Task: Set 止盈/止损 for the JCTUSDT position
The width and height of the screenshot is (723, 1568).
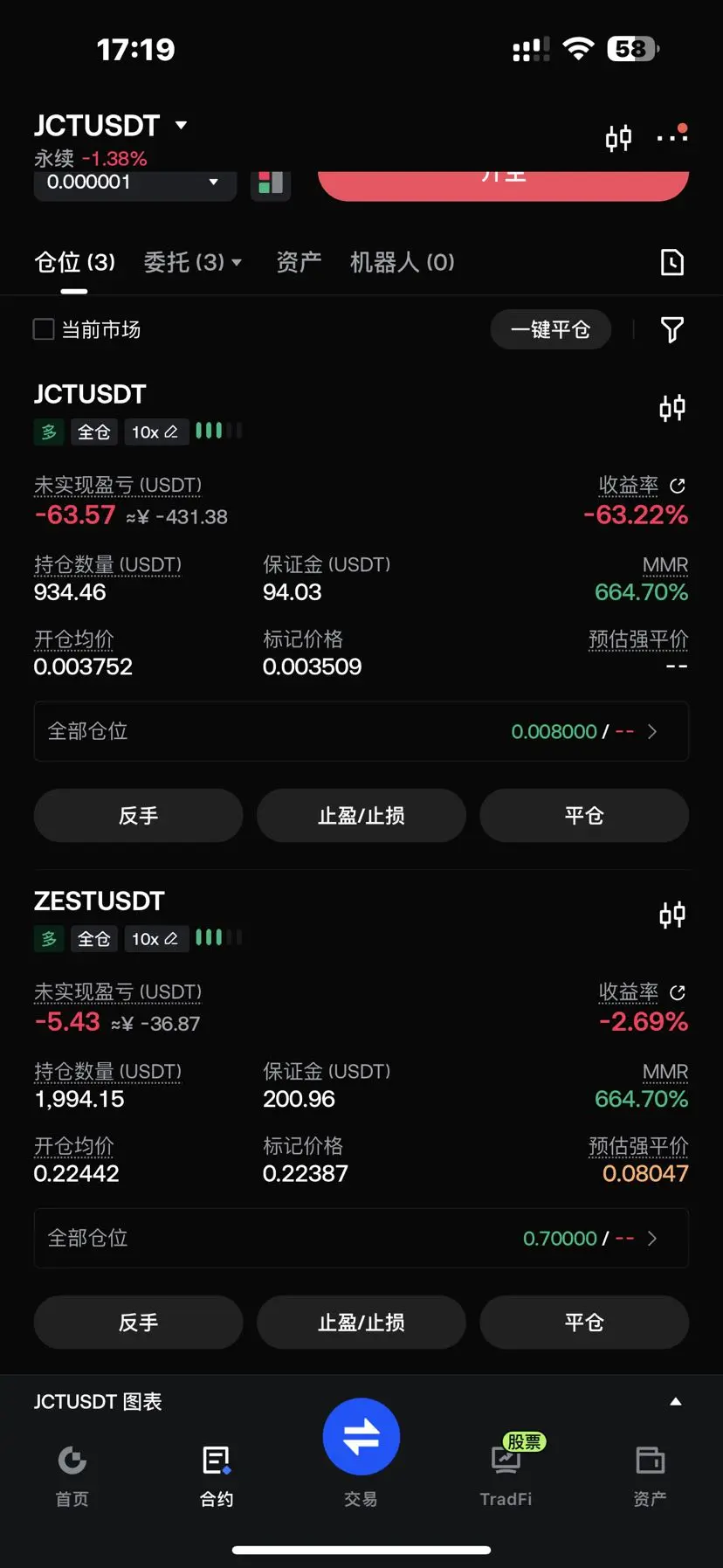Action: [x=361, y=816]
